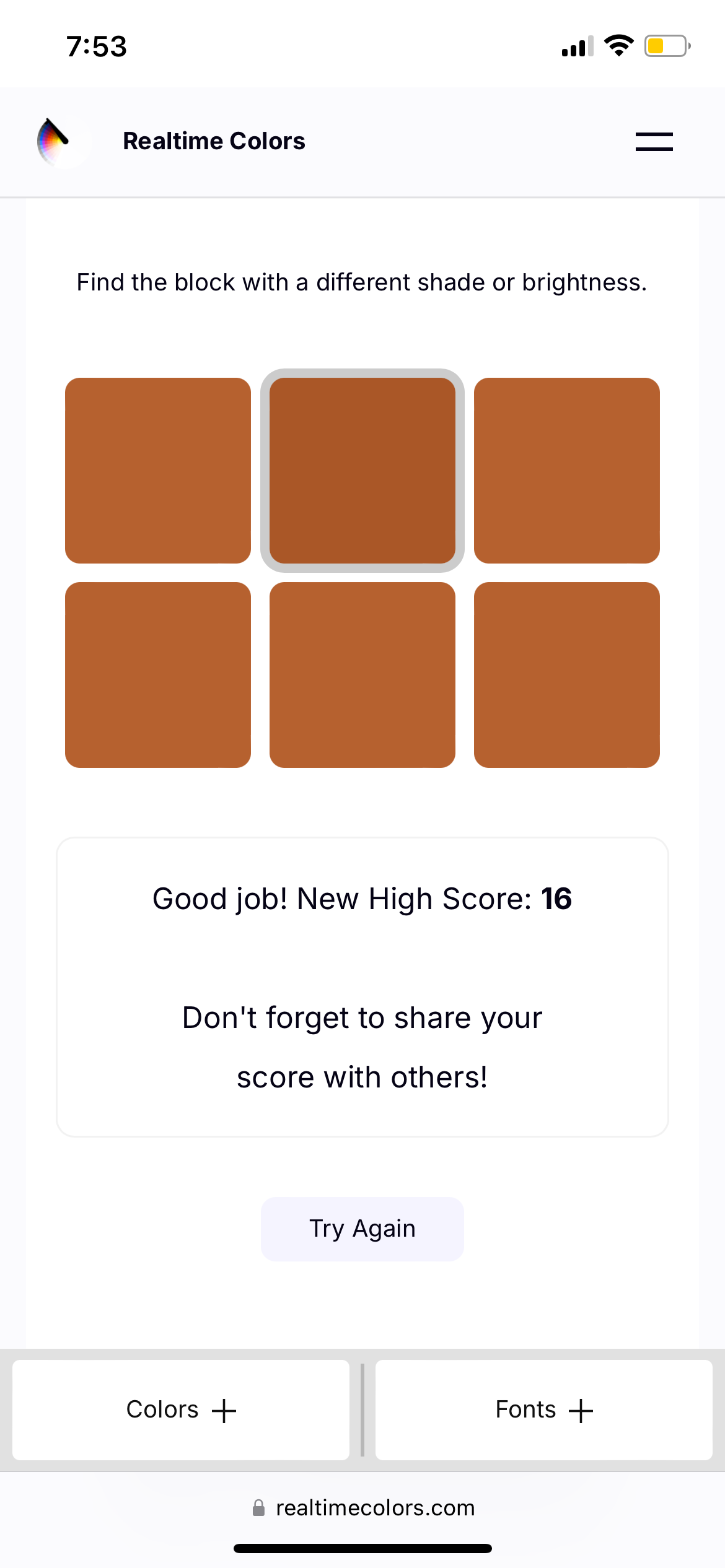Expand the Colors panel
The width and height of the screenshot is (725, 1568).
click(x=181, y=1409)
